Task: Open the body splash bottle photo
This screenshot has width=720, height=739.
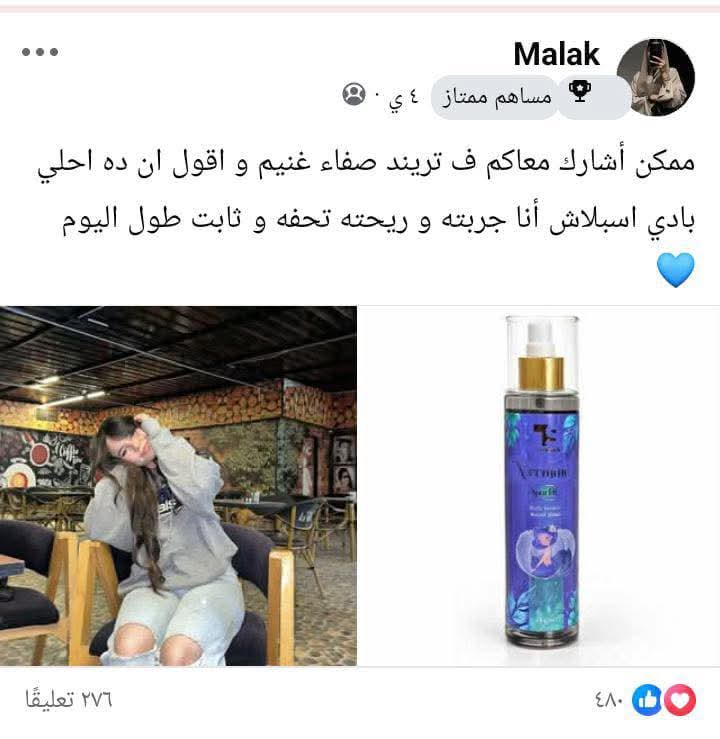Action: pos(540,485)
